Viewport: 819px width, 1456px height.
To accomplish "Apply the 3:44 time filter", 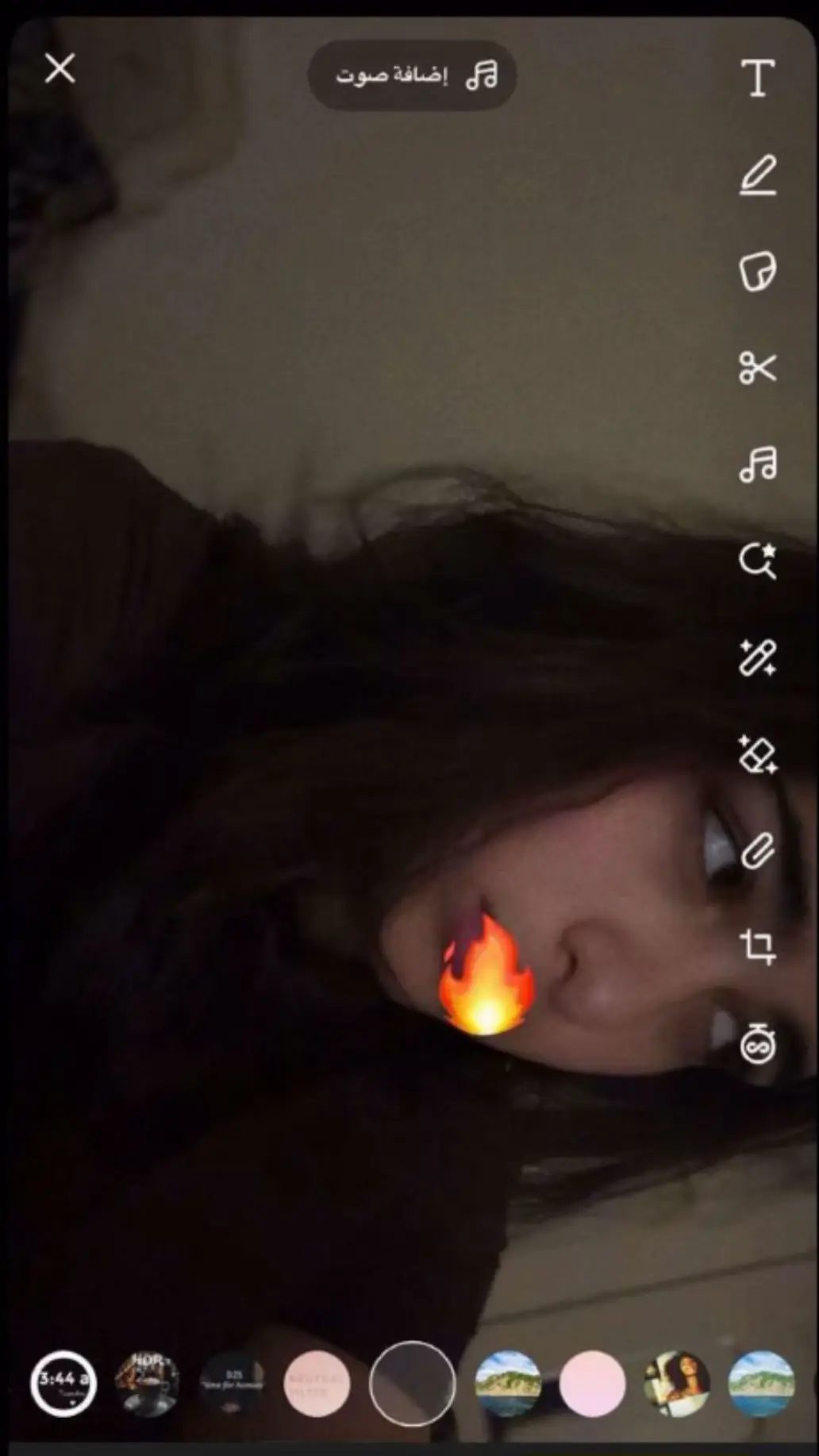I will coord(63,1384).
